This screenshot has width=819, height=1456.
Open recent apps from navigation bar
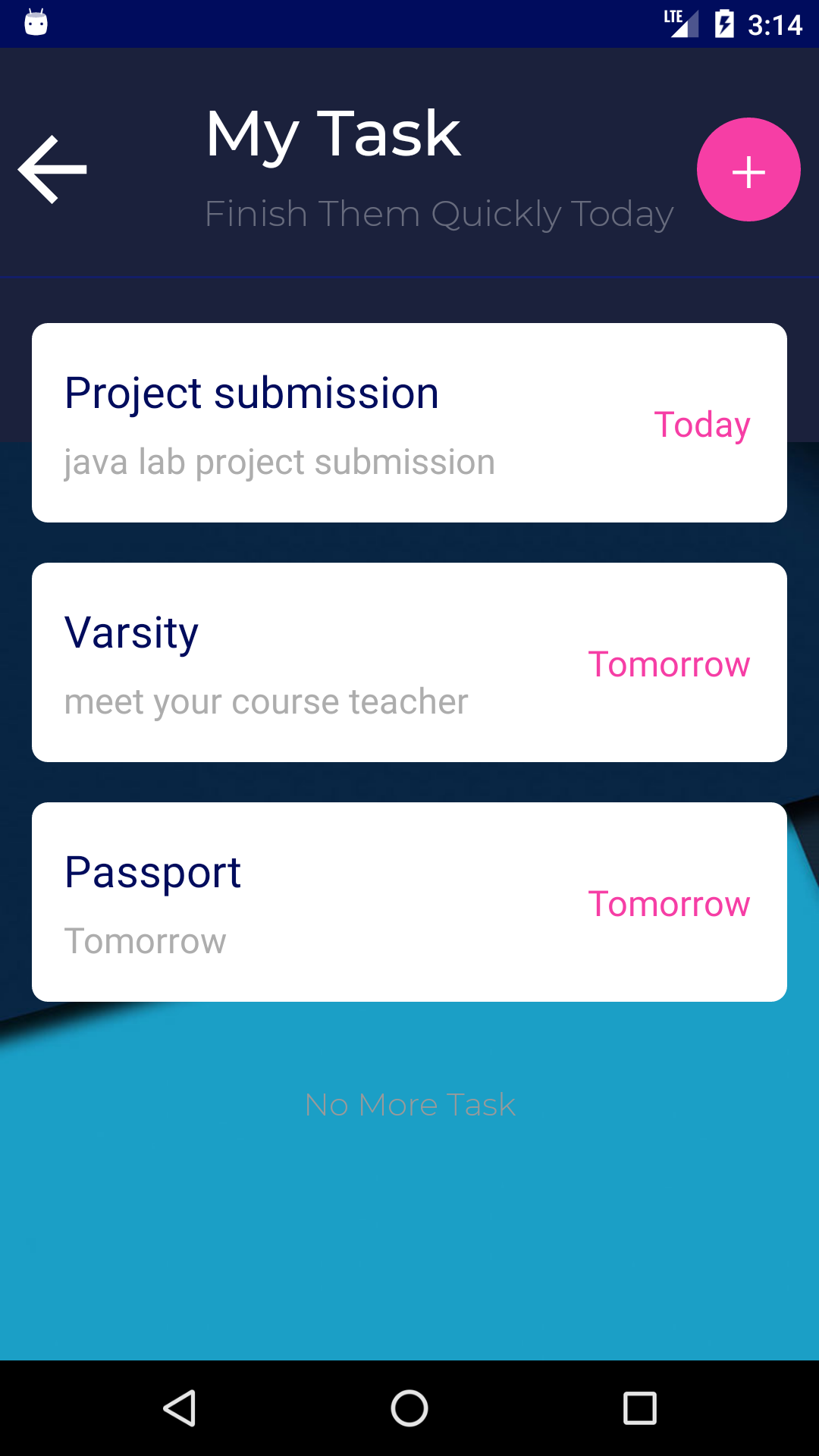pyautogui.click(x=639, y=1409)
